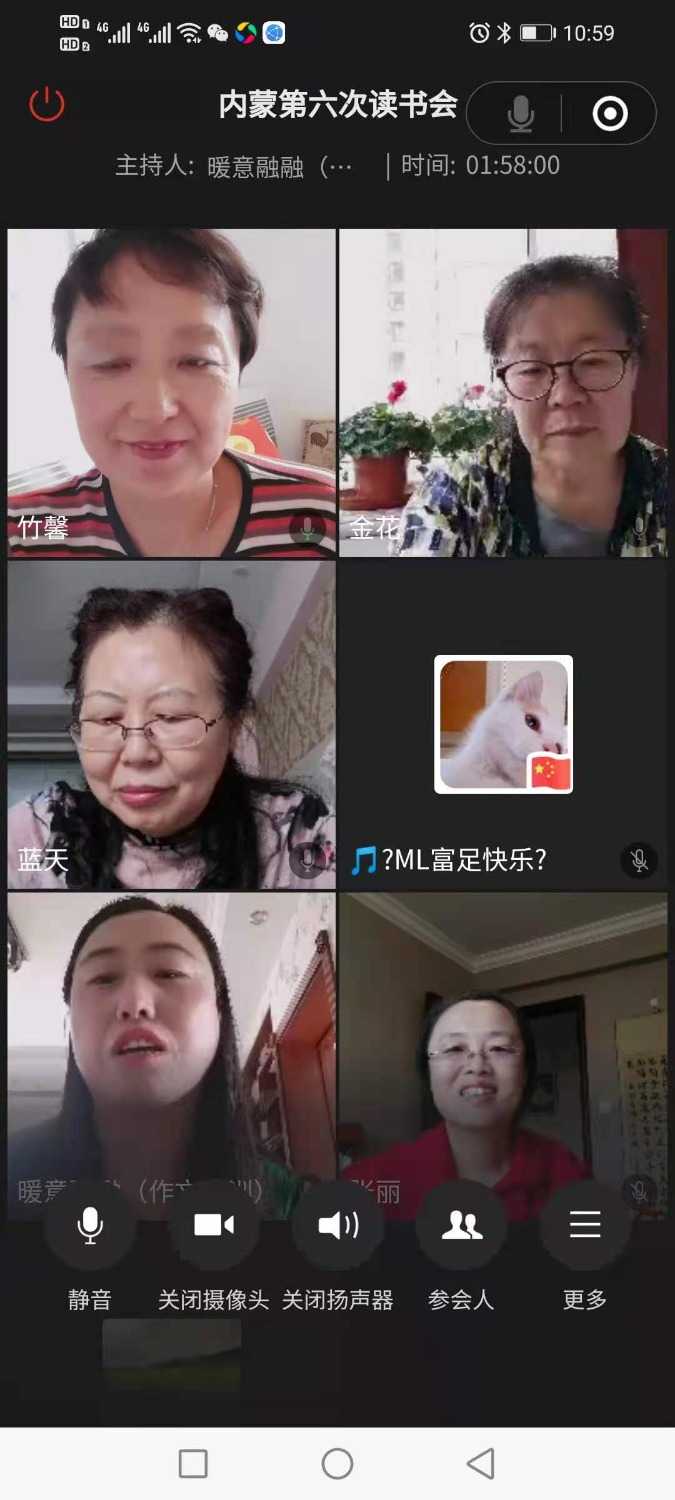Tap the red power icon to leave meeting
Viewport: 675px width, 1500px height.
click(x=47, y=104)
